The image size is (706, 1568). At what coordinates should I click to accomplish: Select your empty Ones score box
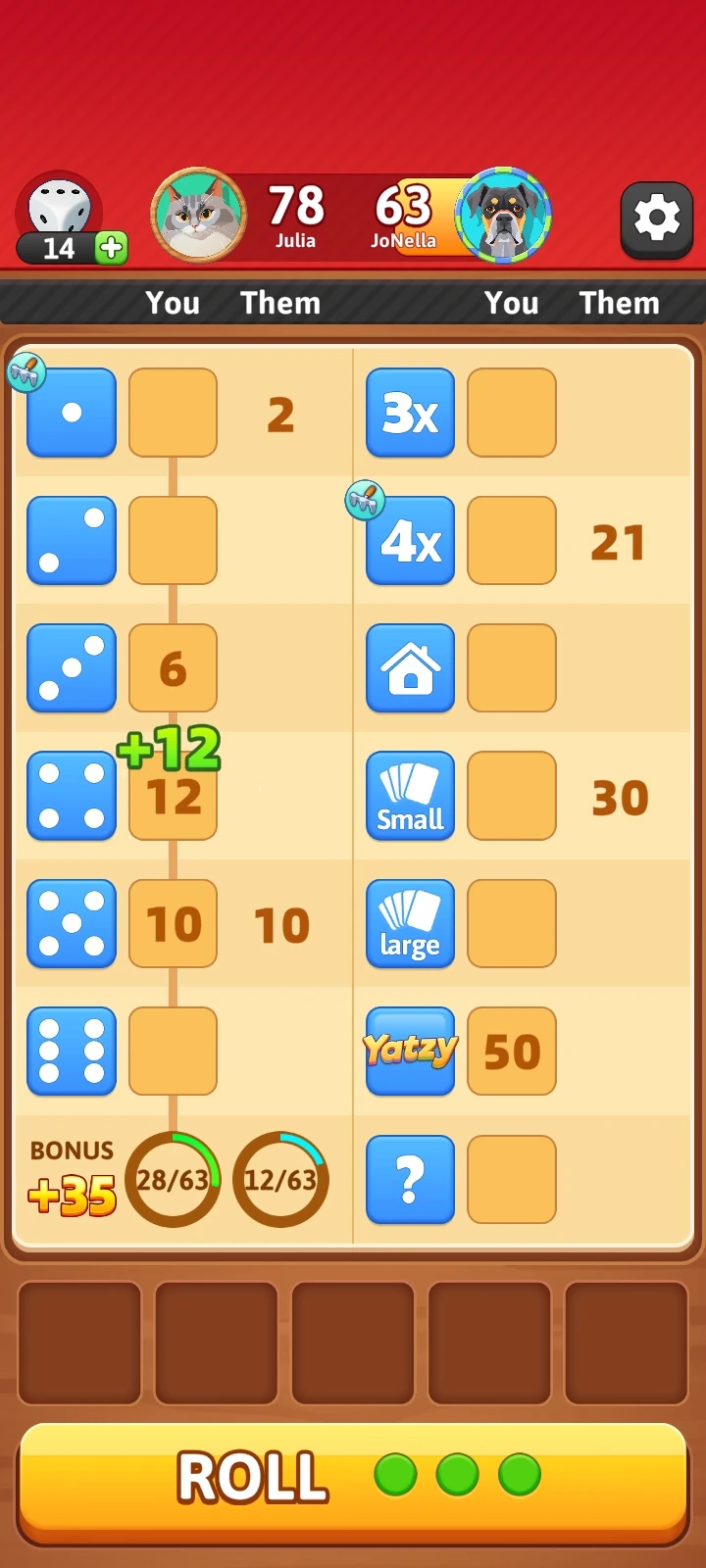[173, 413]
